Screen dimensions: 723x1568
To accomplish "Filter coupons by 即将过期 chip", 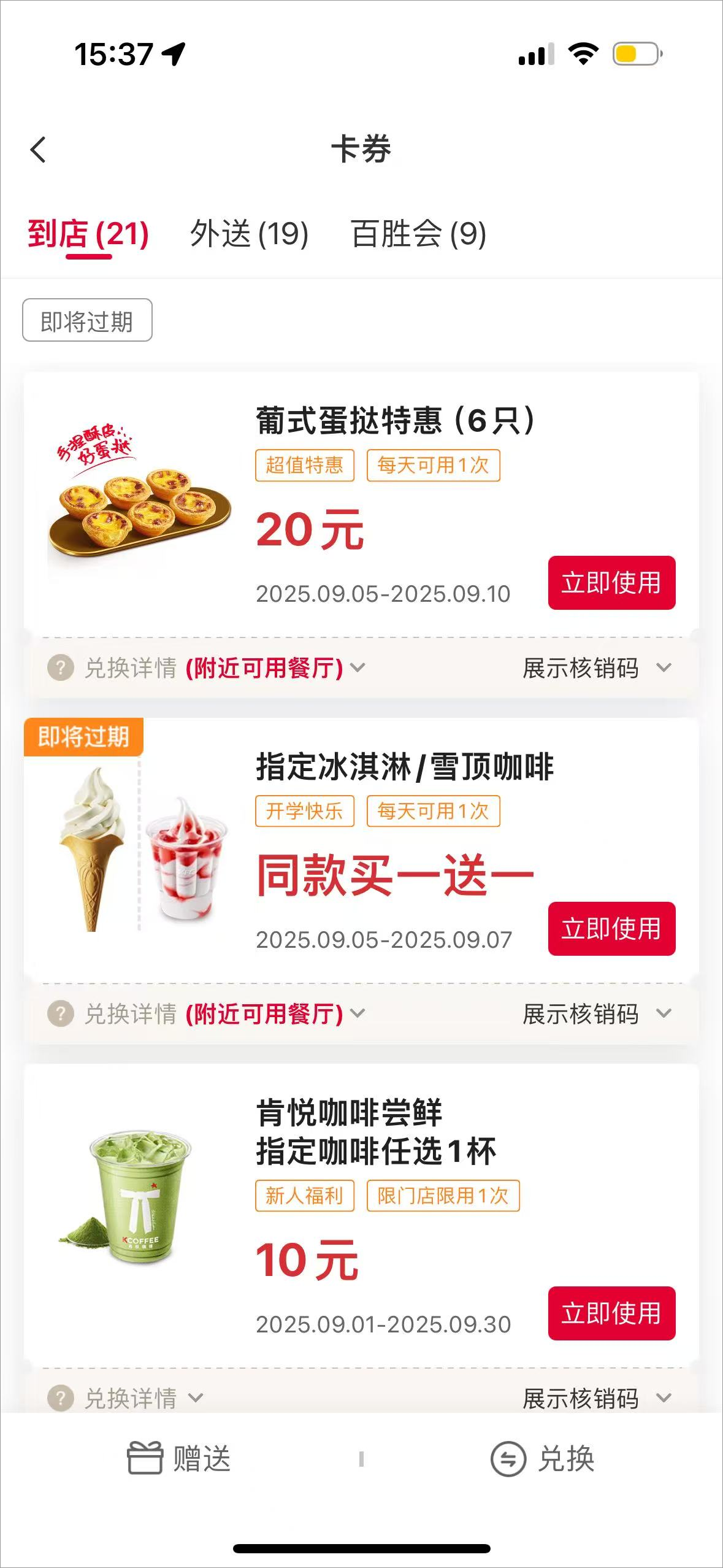I will (x=87, y=320).
